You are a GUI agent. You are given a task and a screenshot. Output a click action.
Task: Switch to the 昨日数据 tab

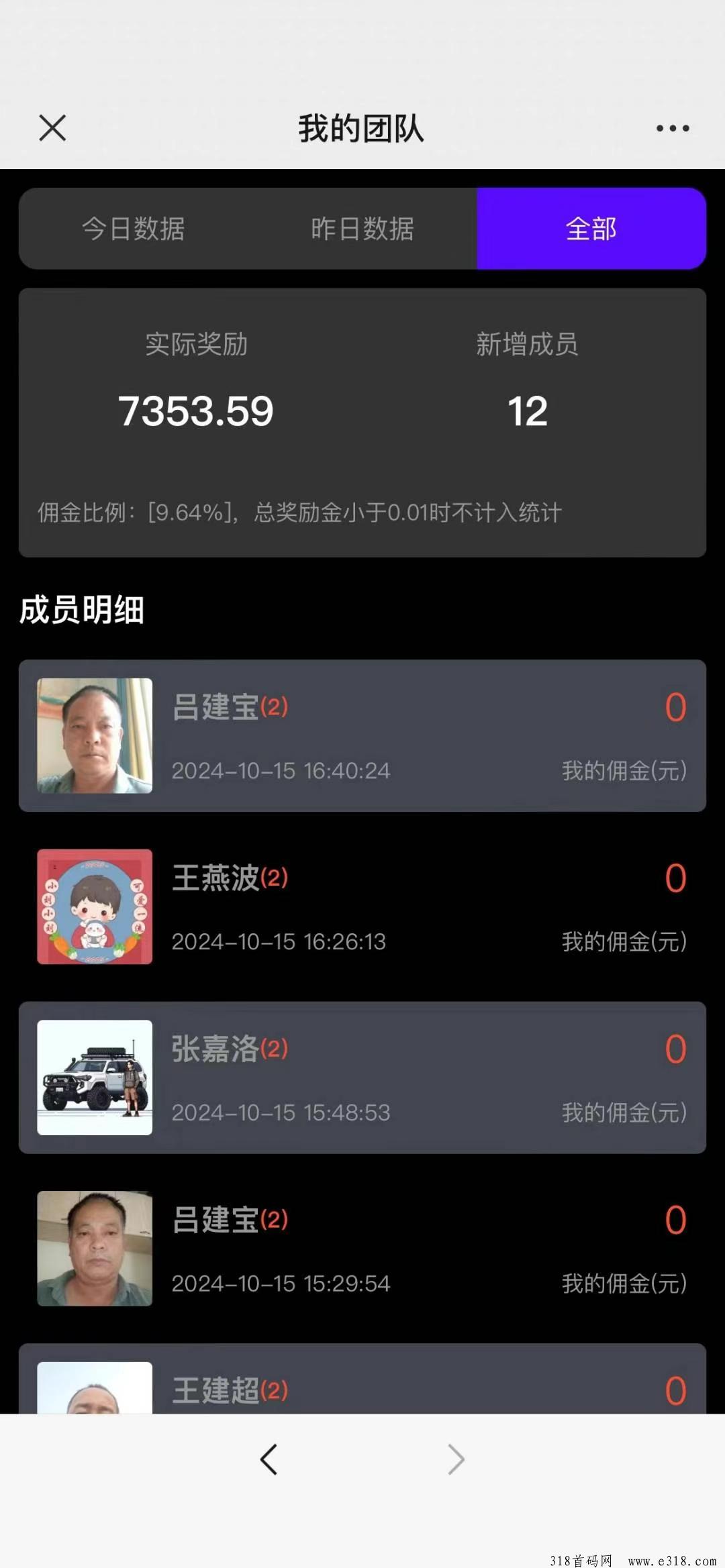tap(362, 229)
